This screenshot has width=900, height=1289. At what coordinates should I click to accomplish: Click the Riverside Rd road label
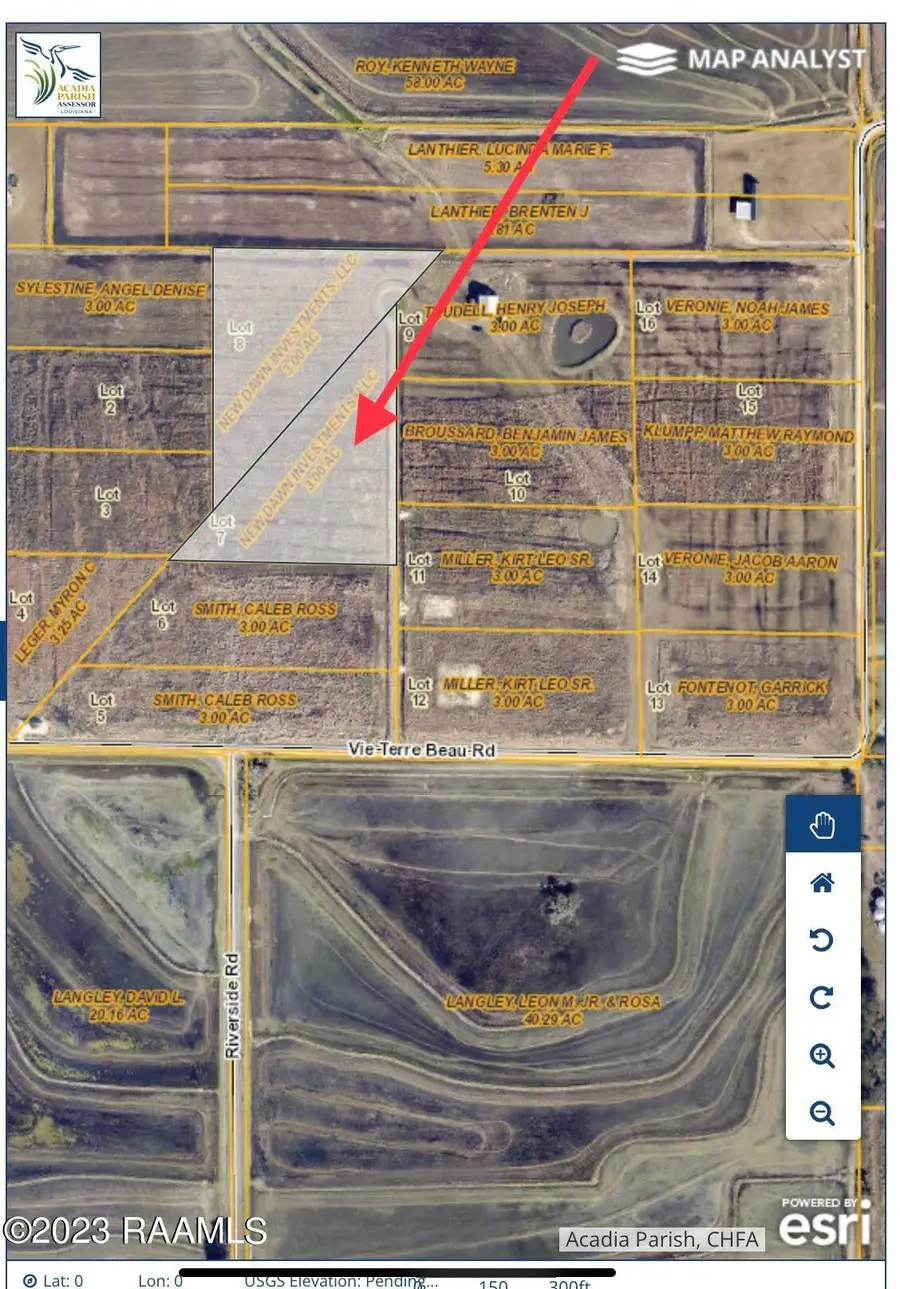232,1005
